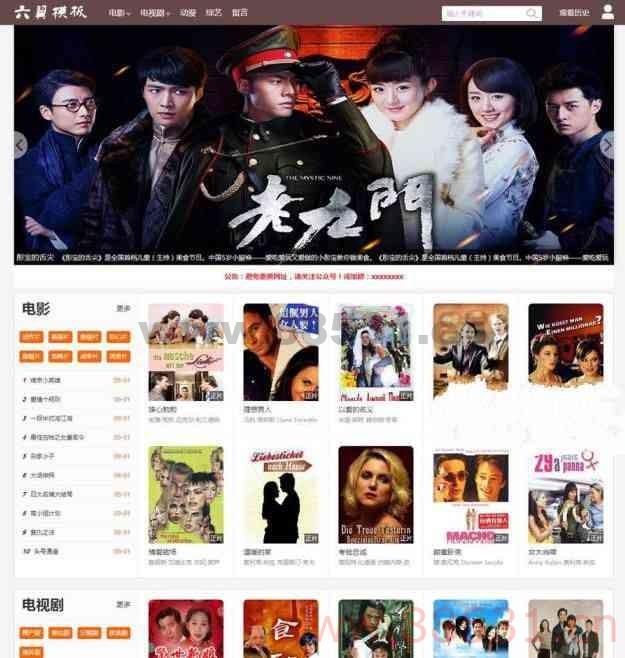Open the 电影 menu in top navigation
The height and width of the screenshot is (658, 625).
pos(120,13)
